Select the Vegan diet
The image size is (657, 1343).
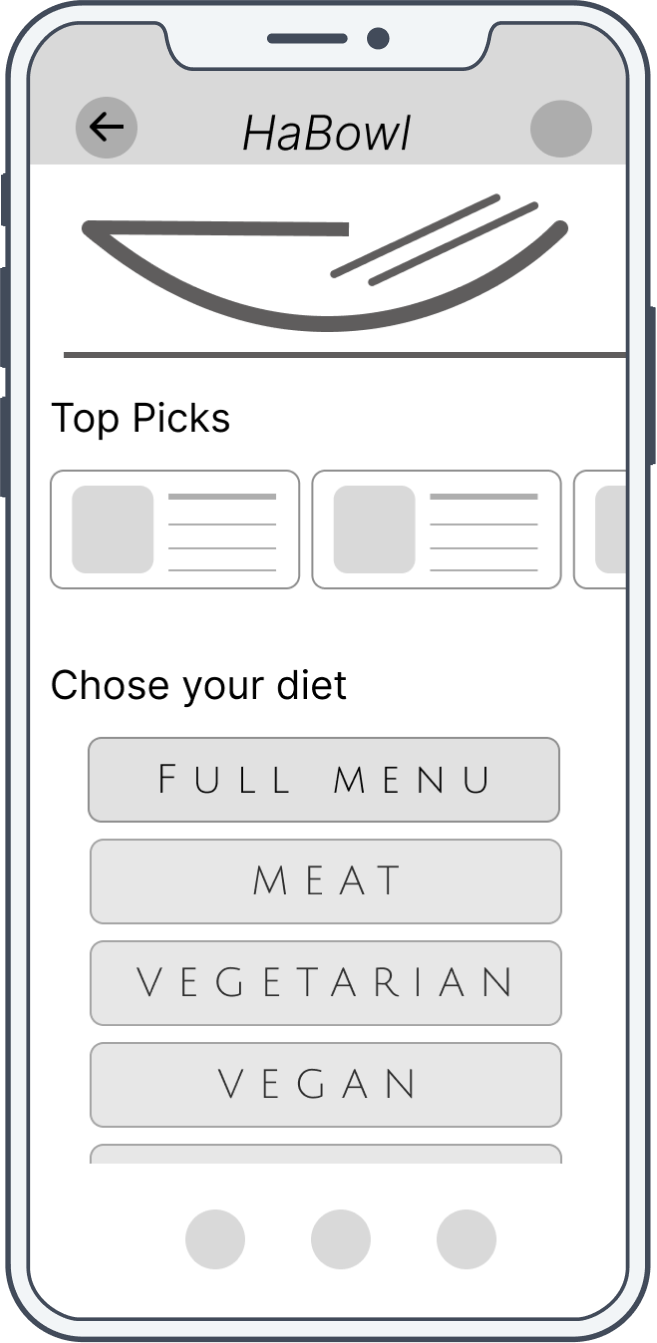(326, 1085)
